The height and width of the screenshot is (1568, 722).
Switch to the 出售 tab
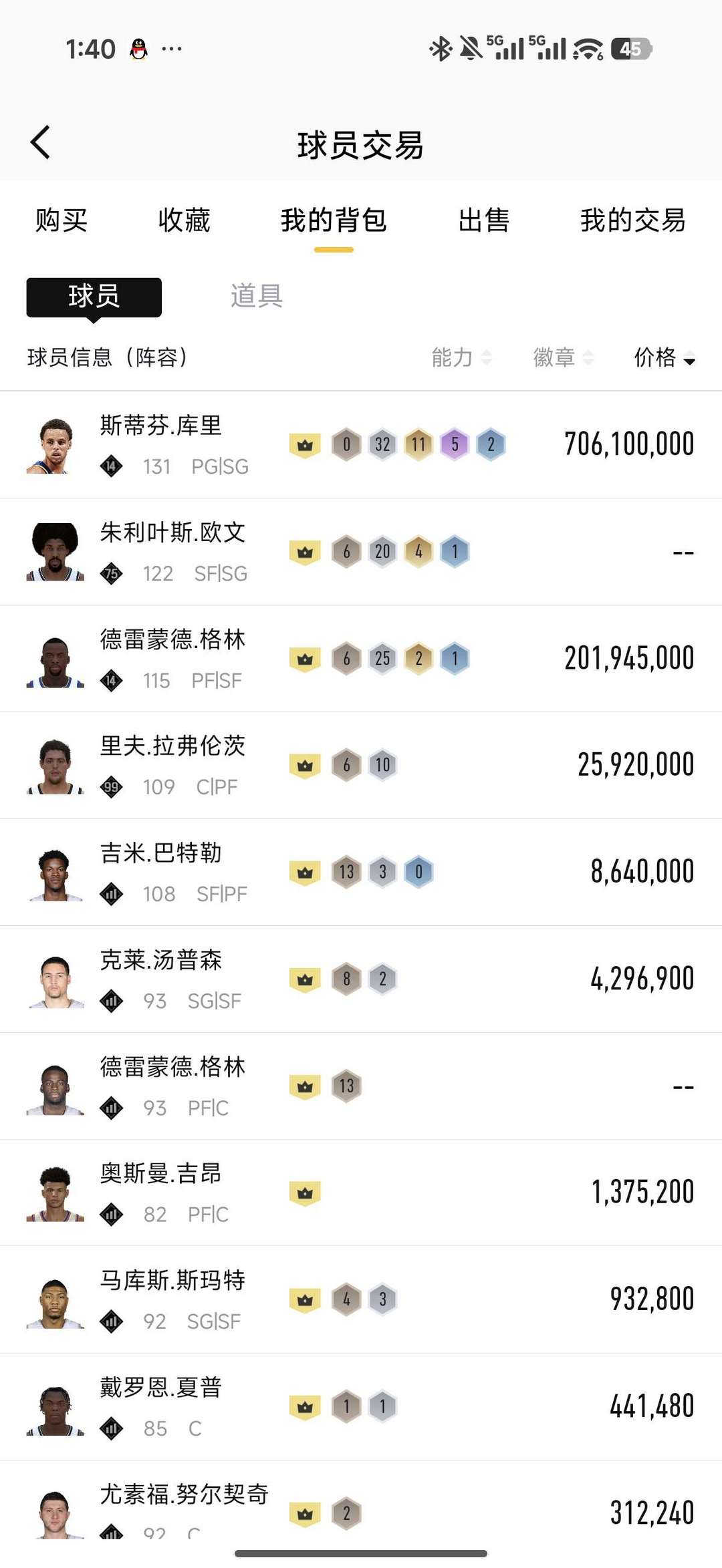point(484,220)
